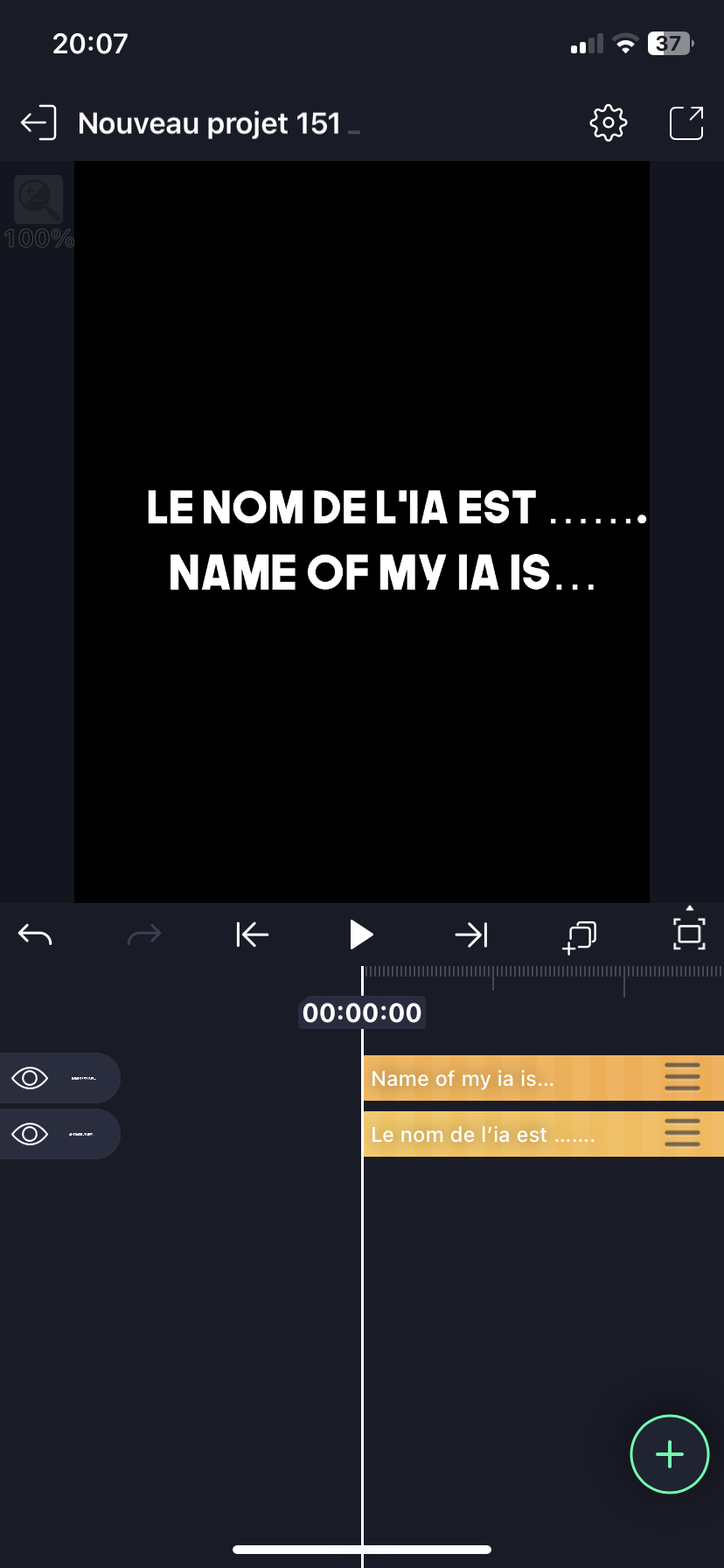Rename project "Nouveau projet 151"
The width and height of the screenshot is (724, 1568).
pos(210,123)
